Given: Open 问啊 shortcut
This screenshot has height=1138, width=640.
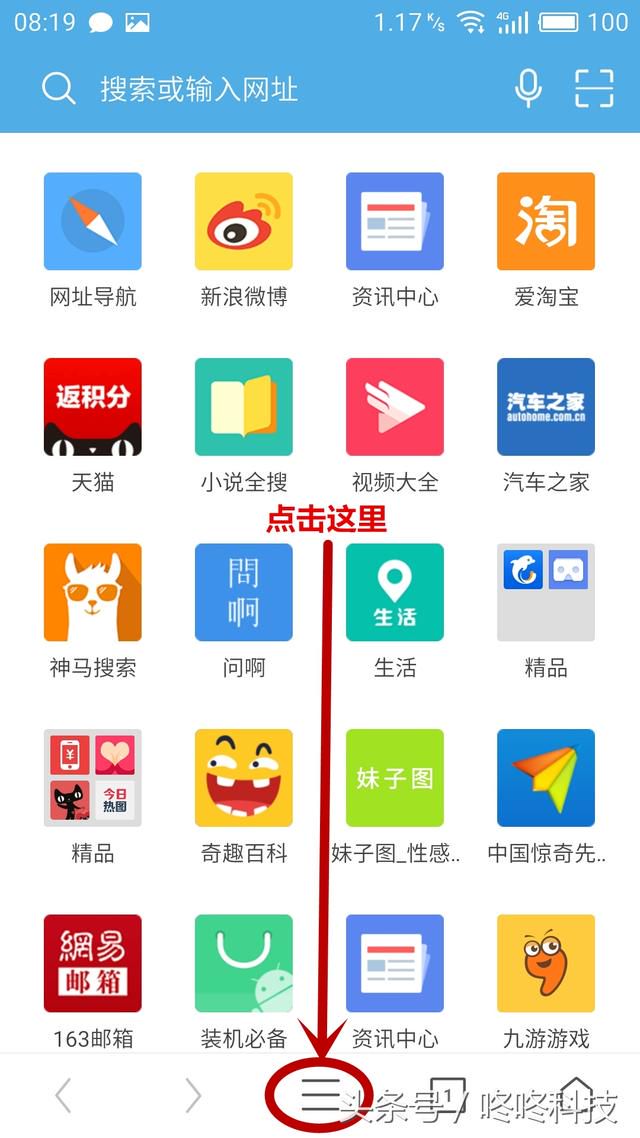Looking at the screenshot, I should pos(244,592).
